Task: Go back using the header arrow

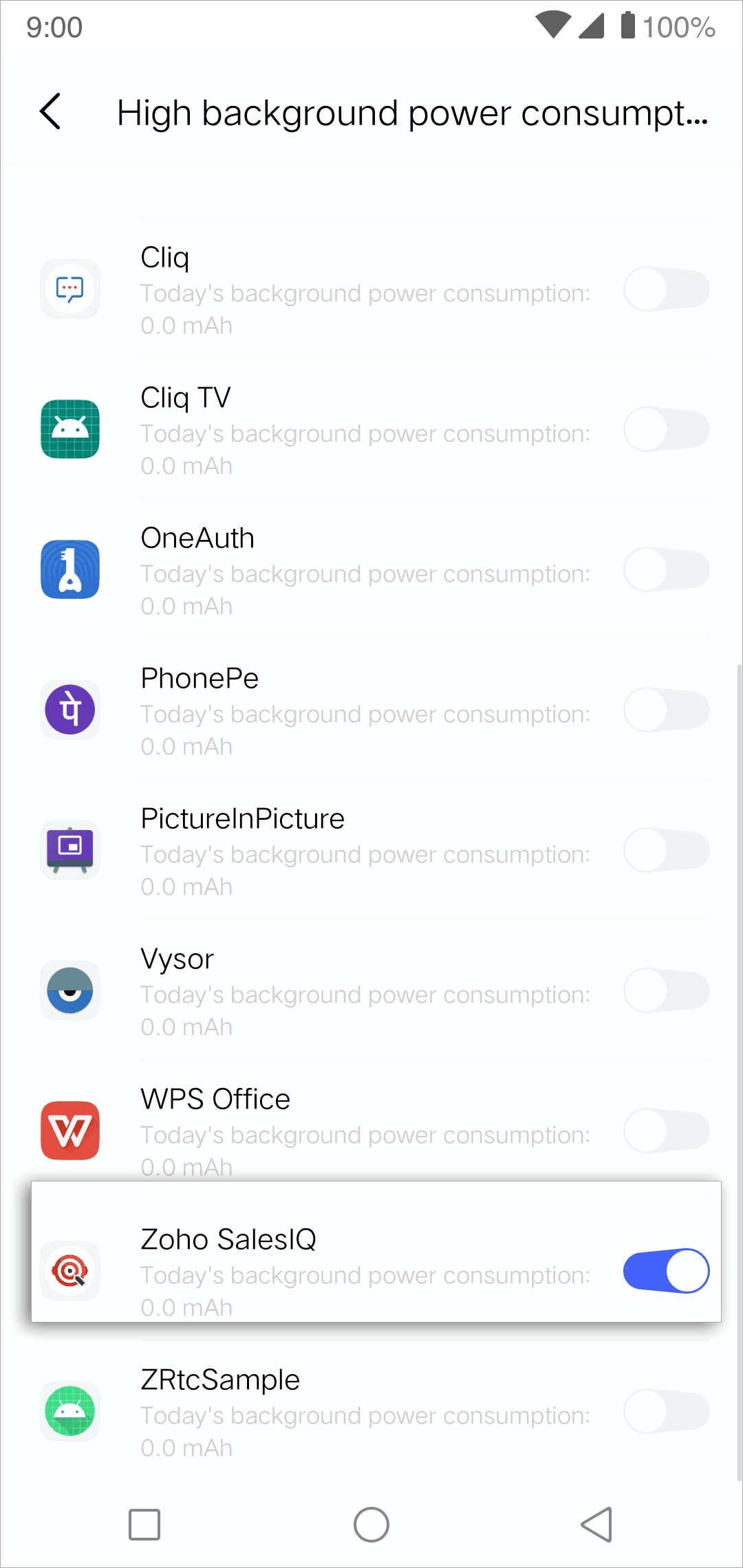Action: pos(50,111)
